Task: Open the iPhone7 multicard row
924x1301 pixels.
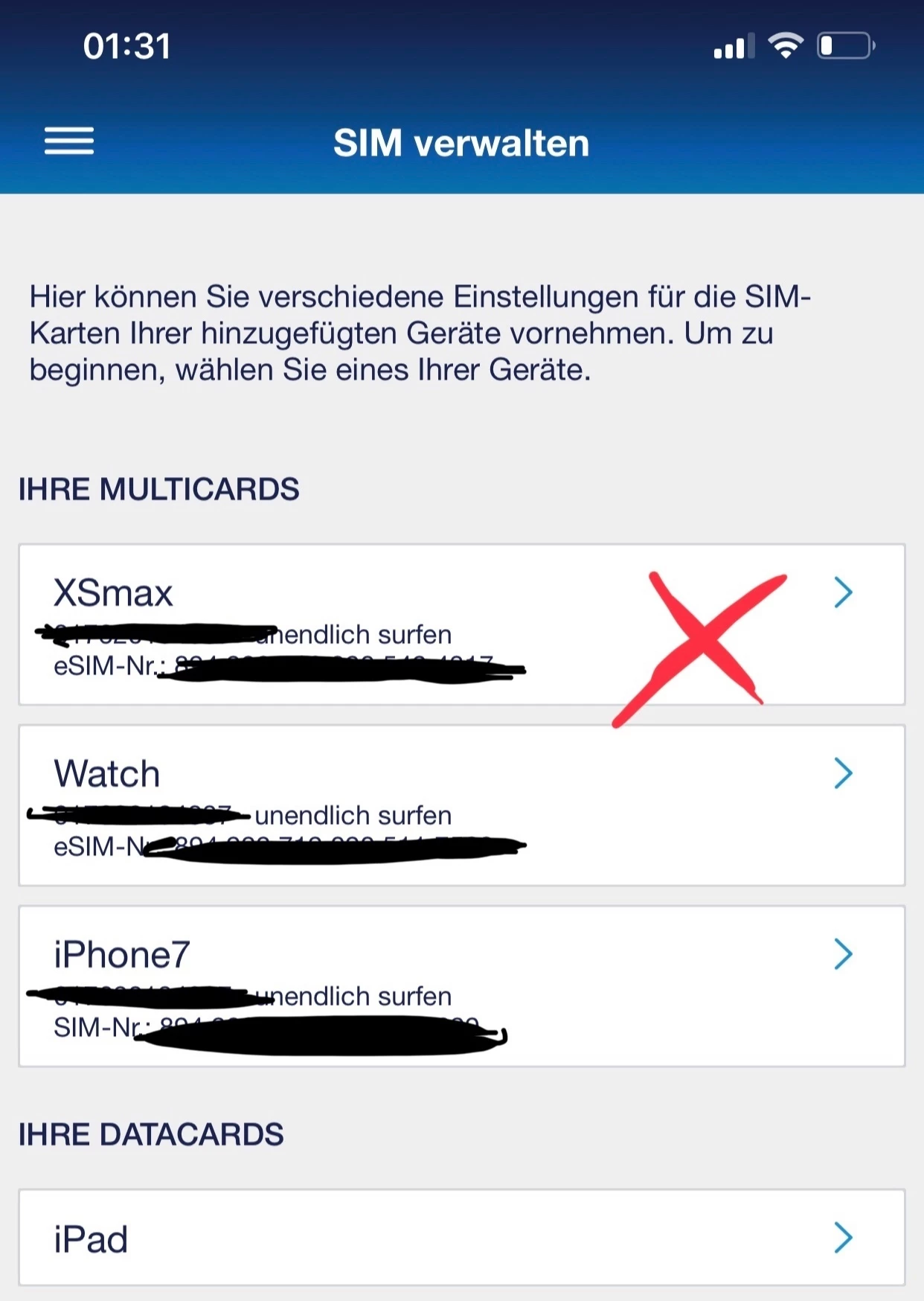Action: pos(461,986)
